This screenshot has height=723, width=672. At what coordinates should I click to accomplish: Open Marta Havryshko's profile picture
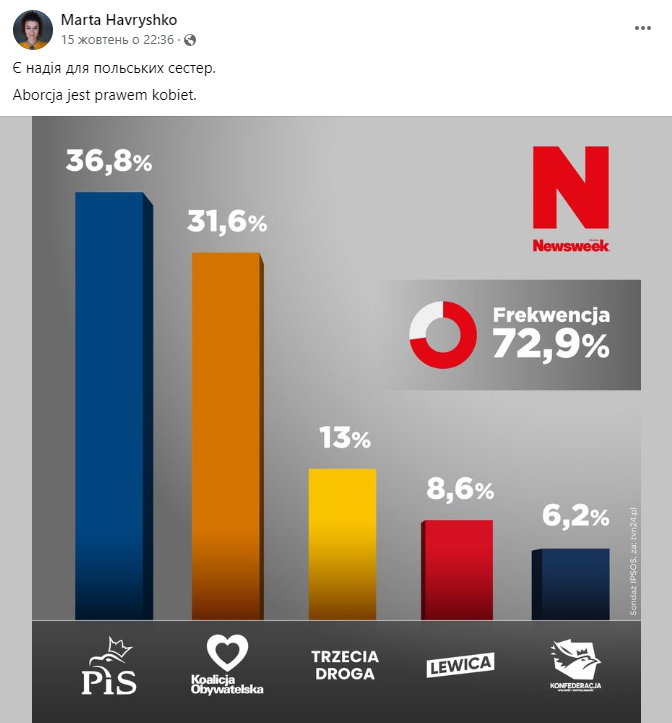(x=33, y=30)
